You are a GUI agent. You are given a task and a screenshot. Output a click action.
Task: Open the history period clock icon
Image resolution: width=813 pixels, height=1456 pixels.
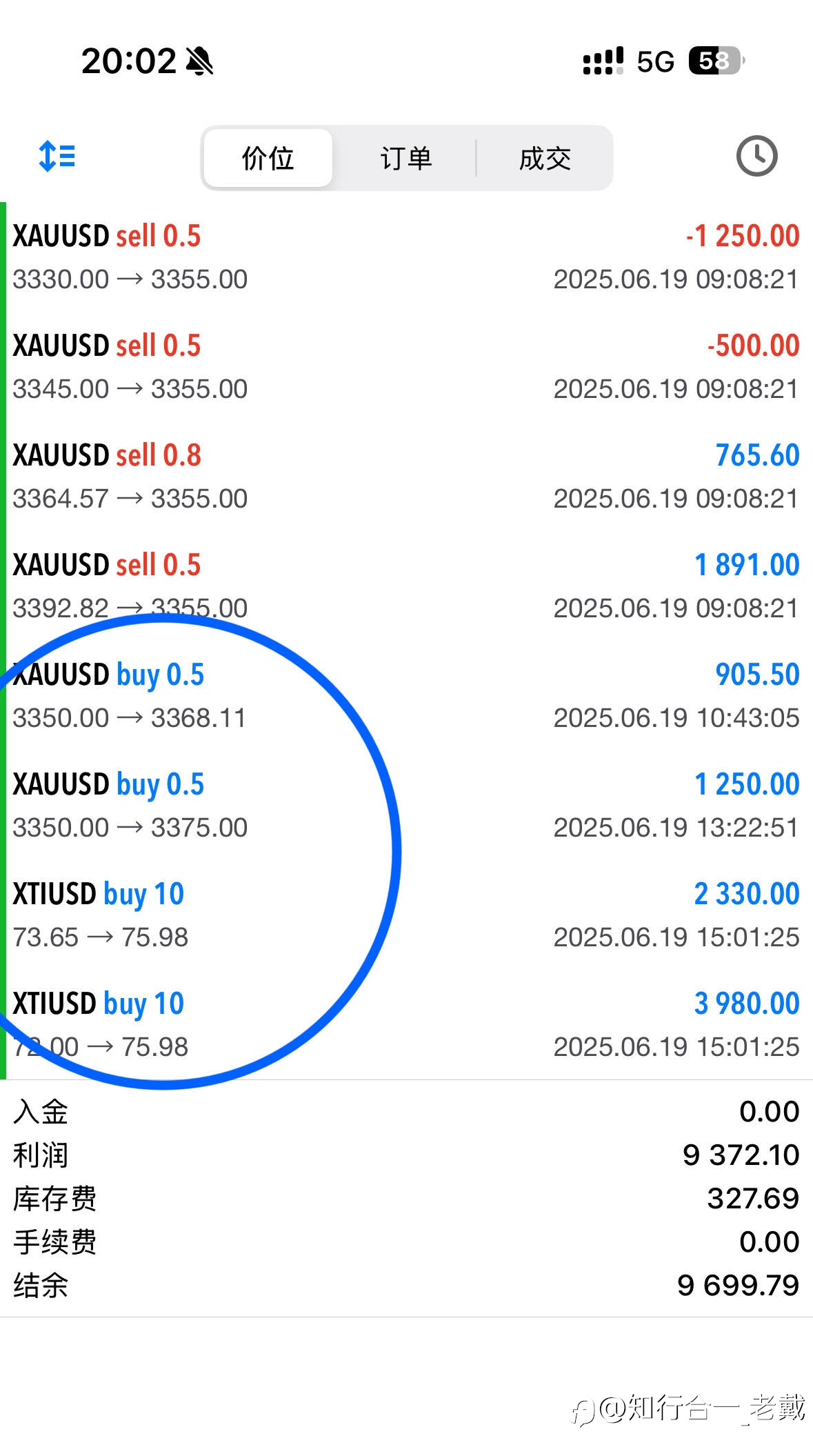[x=756, y=157]
